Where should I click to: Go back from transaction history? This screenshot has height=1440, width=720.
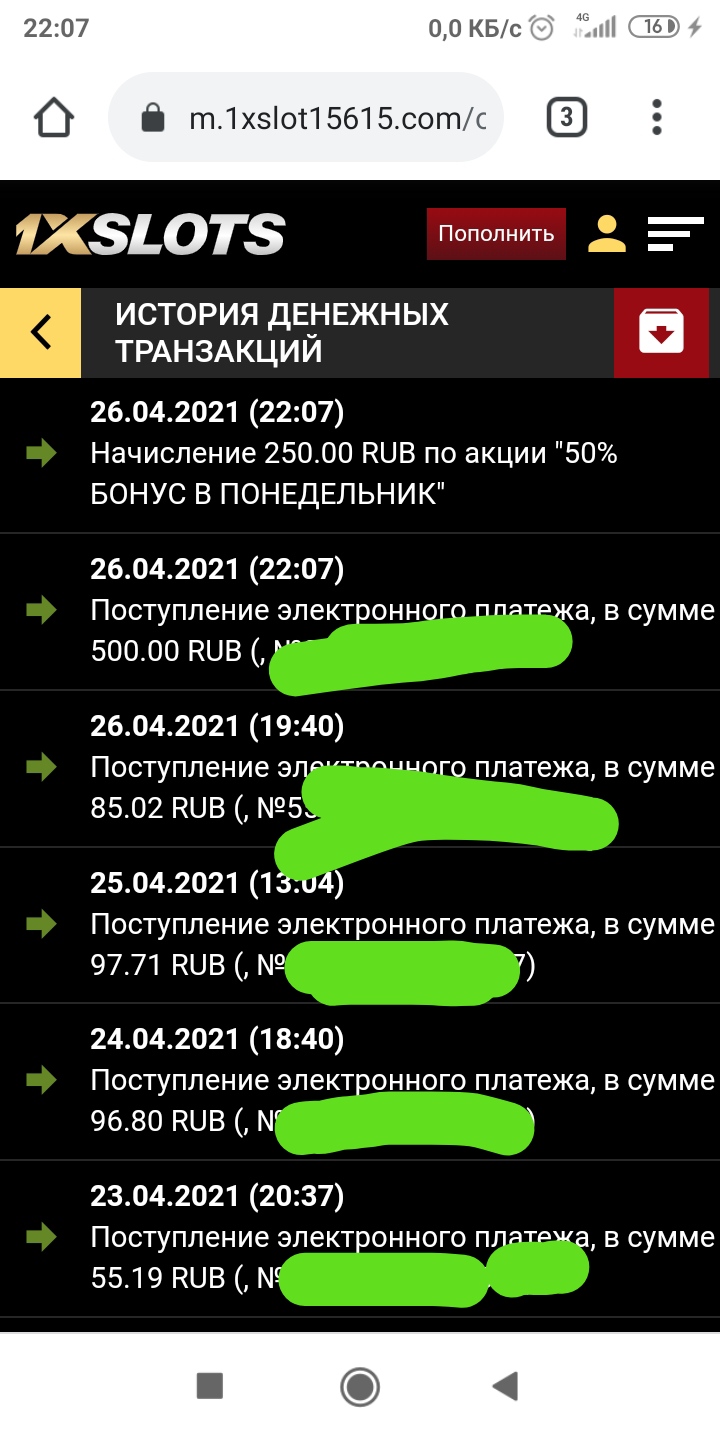[x=40, y=332]
